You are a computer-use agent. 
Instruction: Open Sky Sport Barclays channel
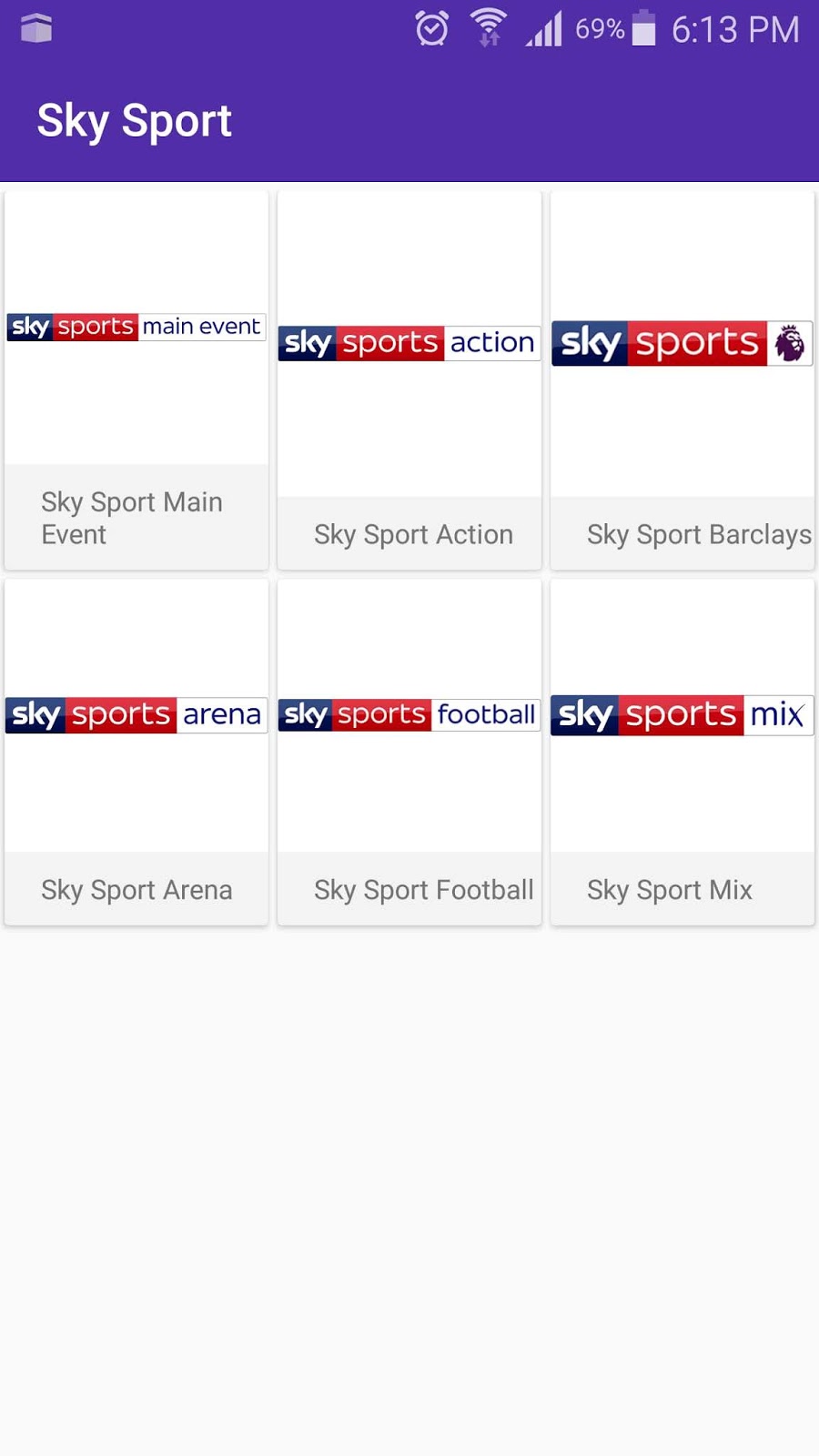coord(682,380)
